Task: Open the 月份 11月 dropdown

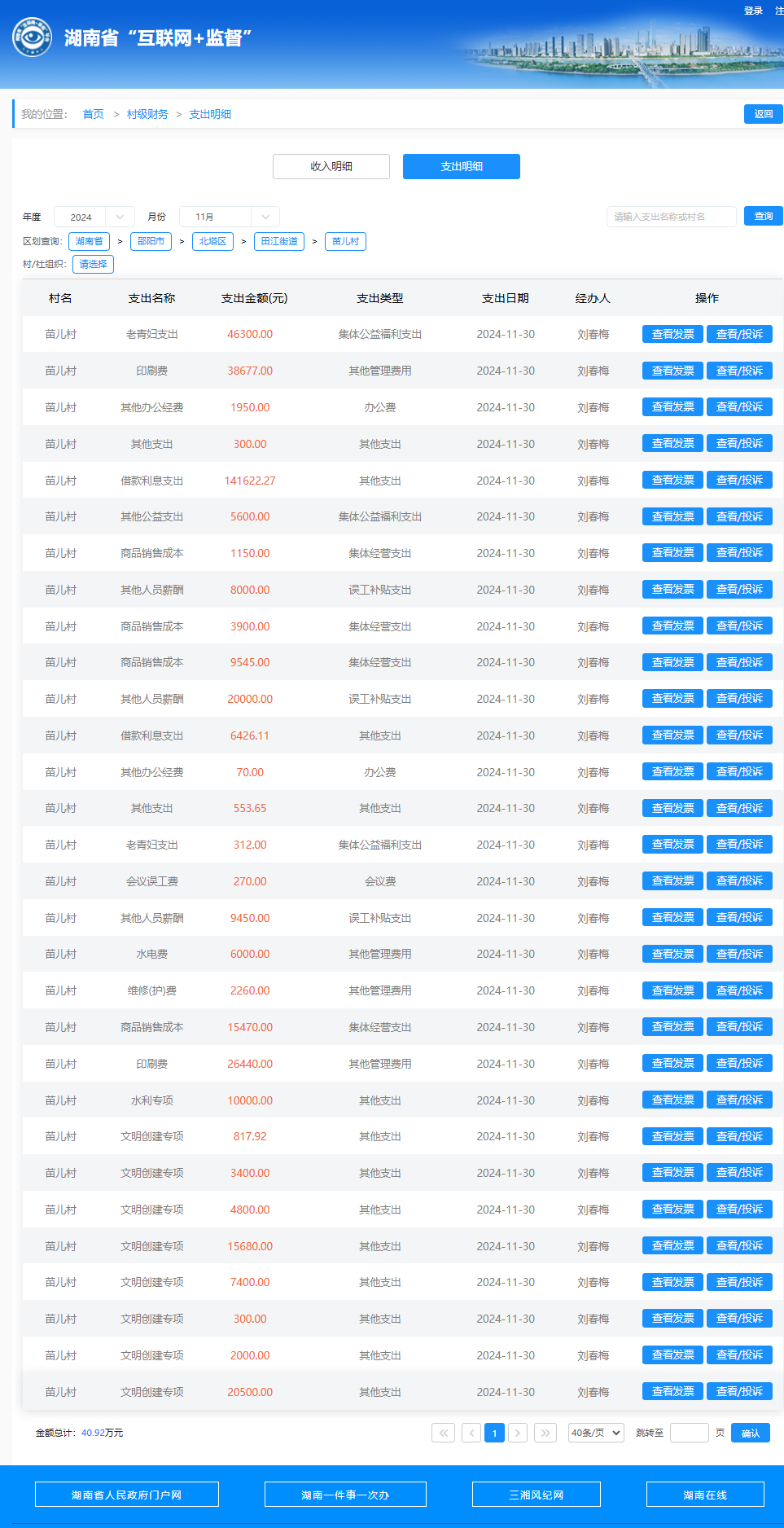Action: [229, 217]
